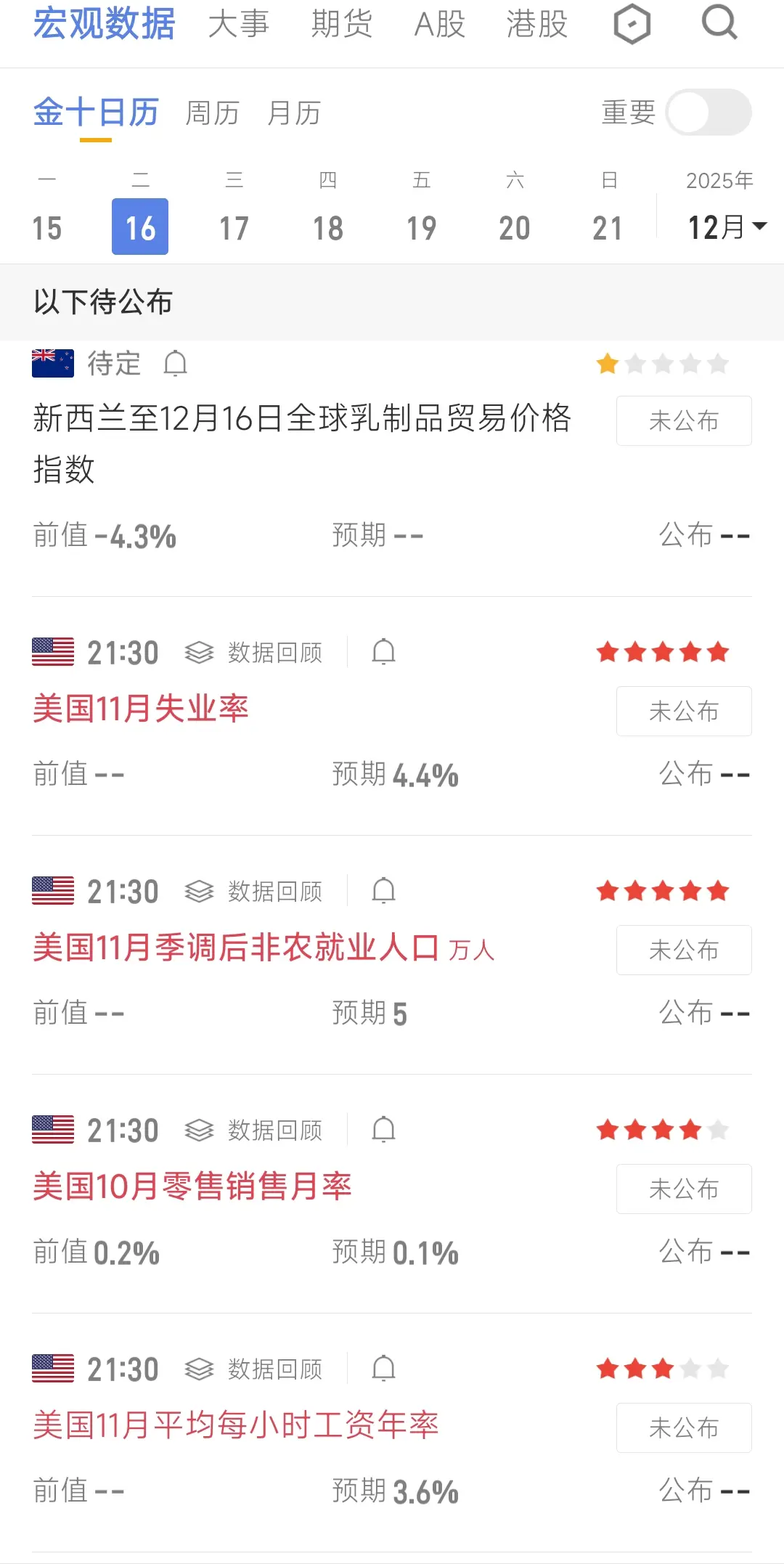Image resolution: width=784 pixels, height=1564 pixels.
Task: Open the 周历 weekly calendar
Action: pos(212,113)
